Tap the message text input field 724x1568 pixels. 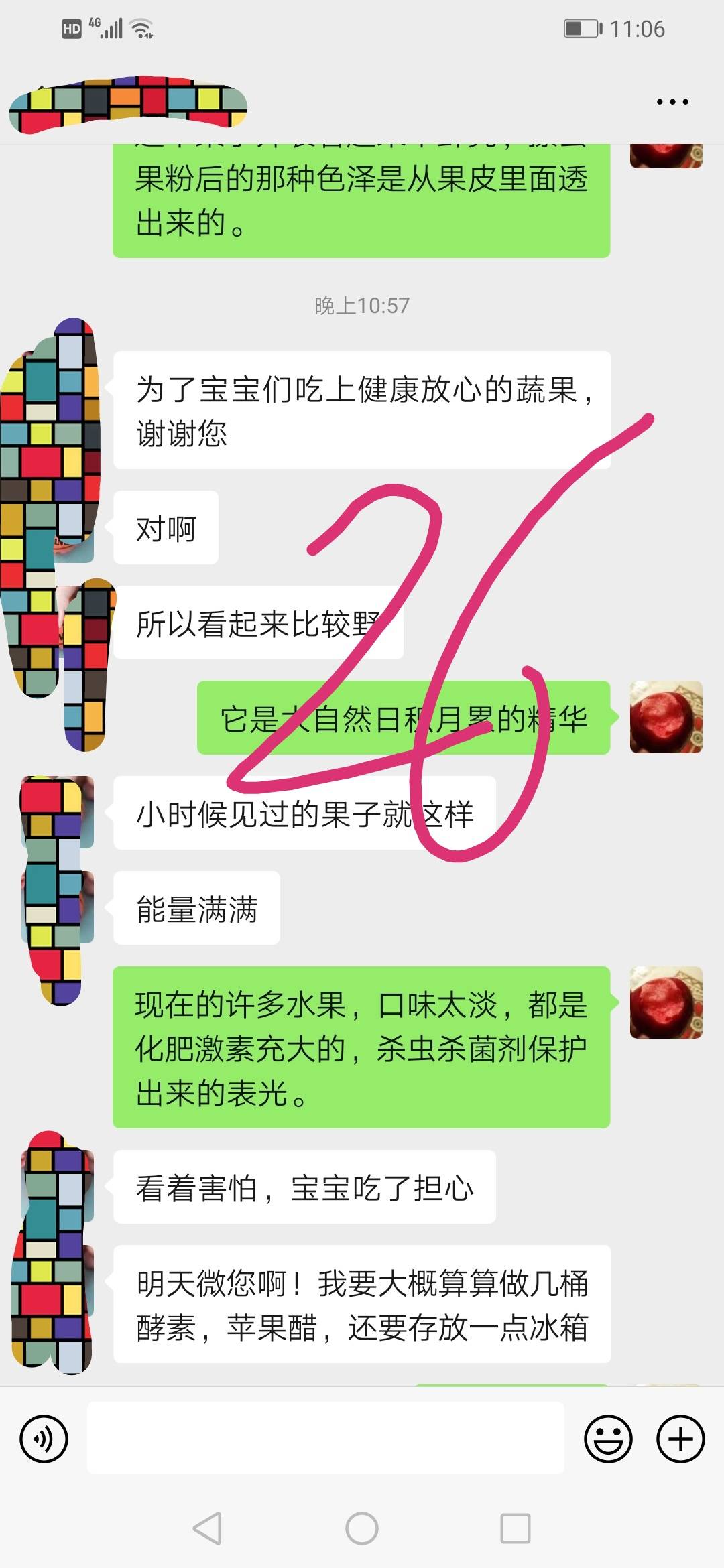[326, 1438]
